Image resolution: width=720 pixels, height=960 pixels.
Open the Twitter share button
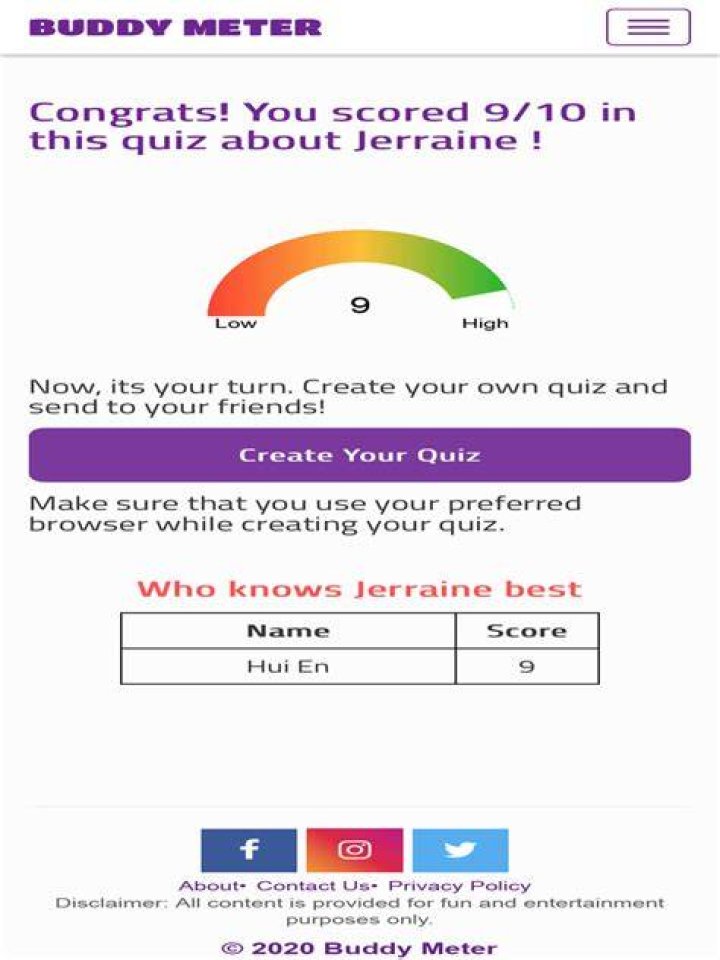pos(460,850)
